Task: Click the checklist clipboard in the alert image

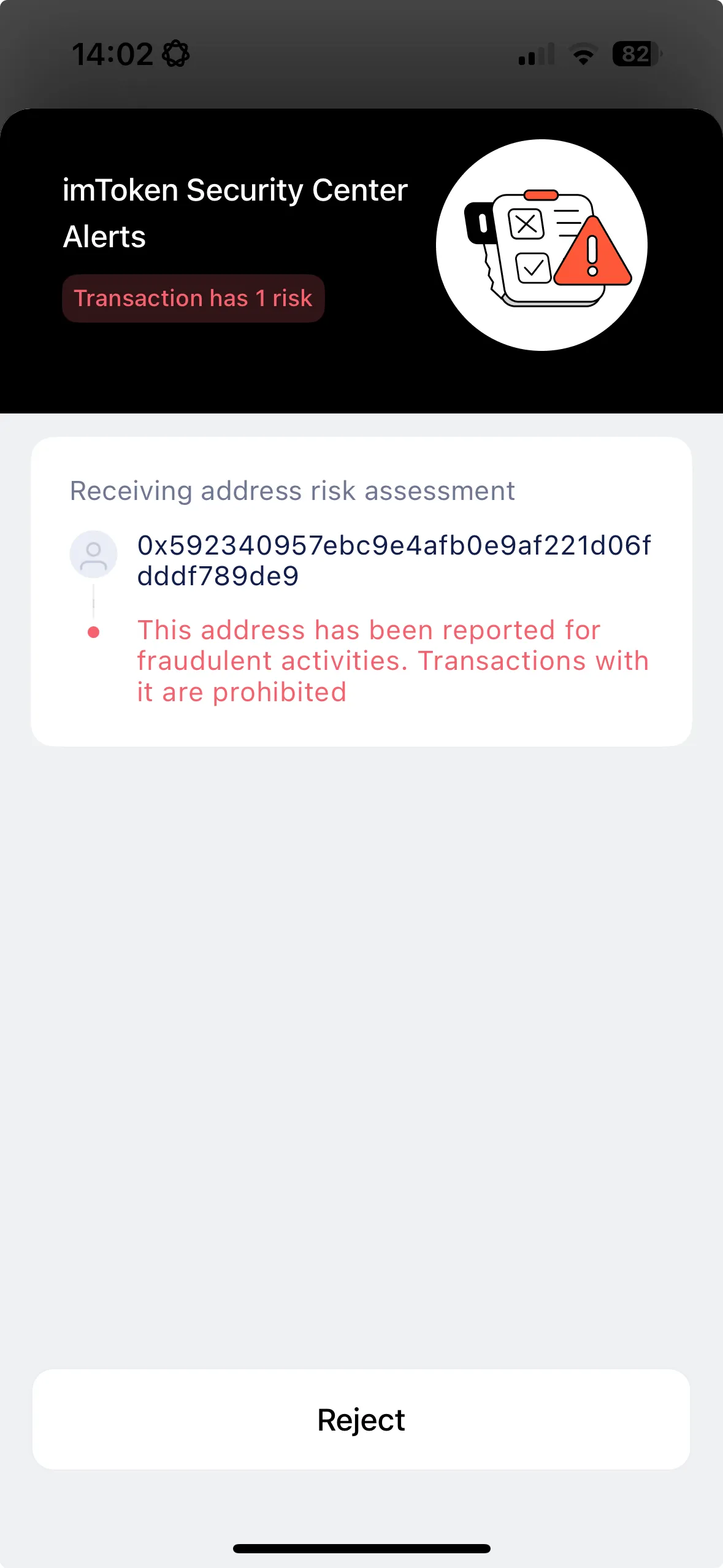Action: (x=540, y=245)
